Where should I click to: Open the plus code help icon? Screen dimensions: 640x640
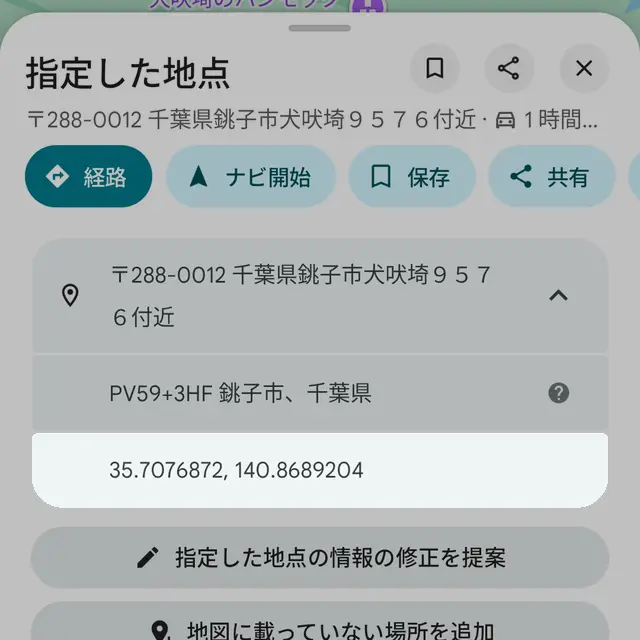tap(559, 393)
